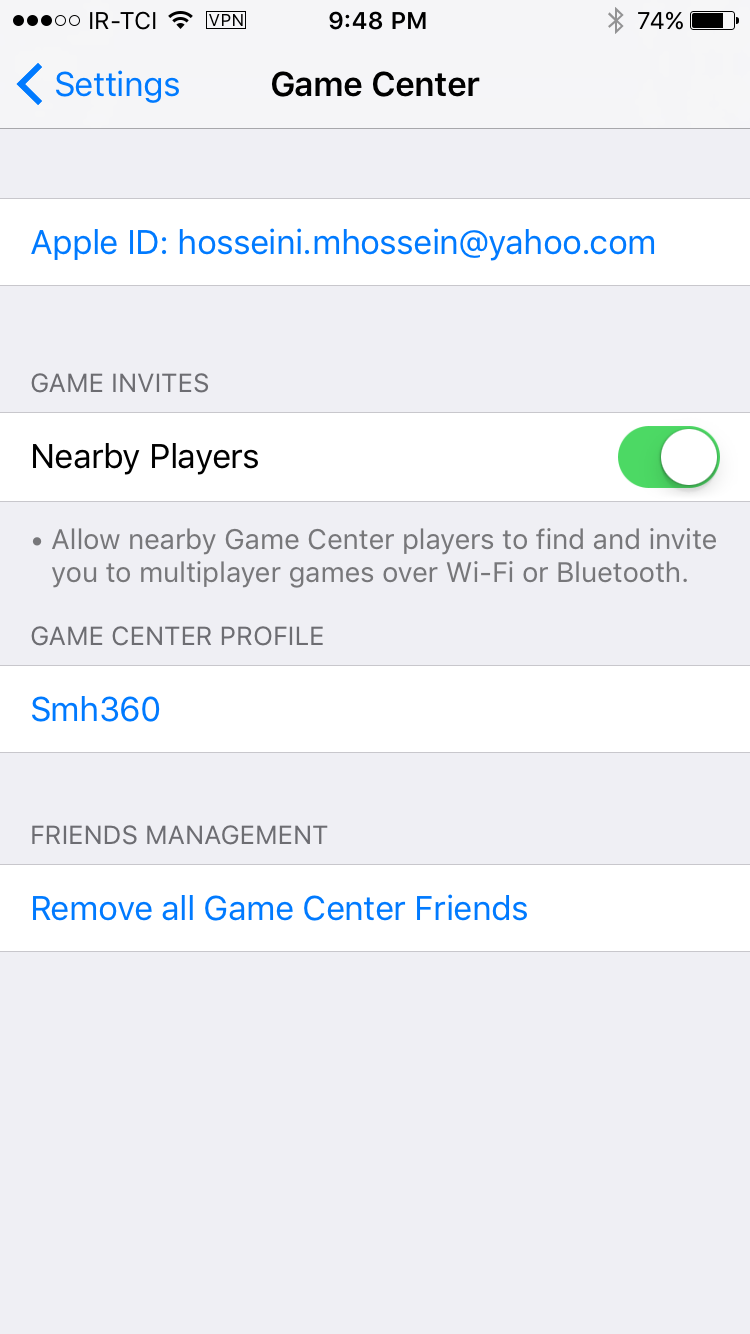Open the Apple ID account row
The width and height of the screenshot is (750, 1334).
click(343, 243)
